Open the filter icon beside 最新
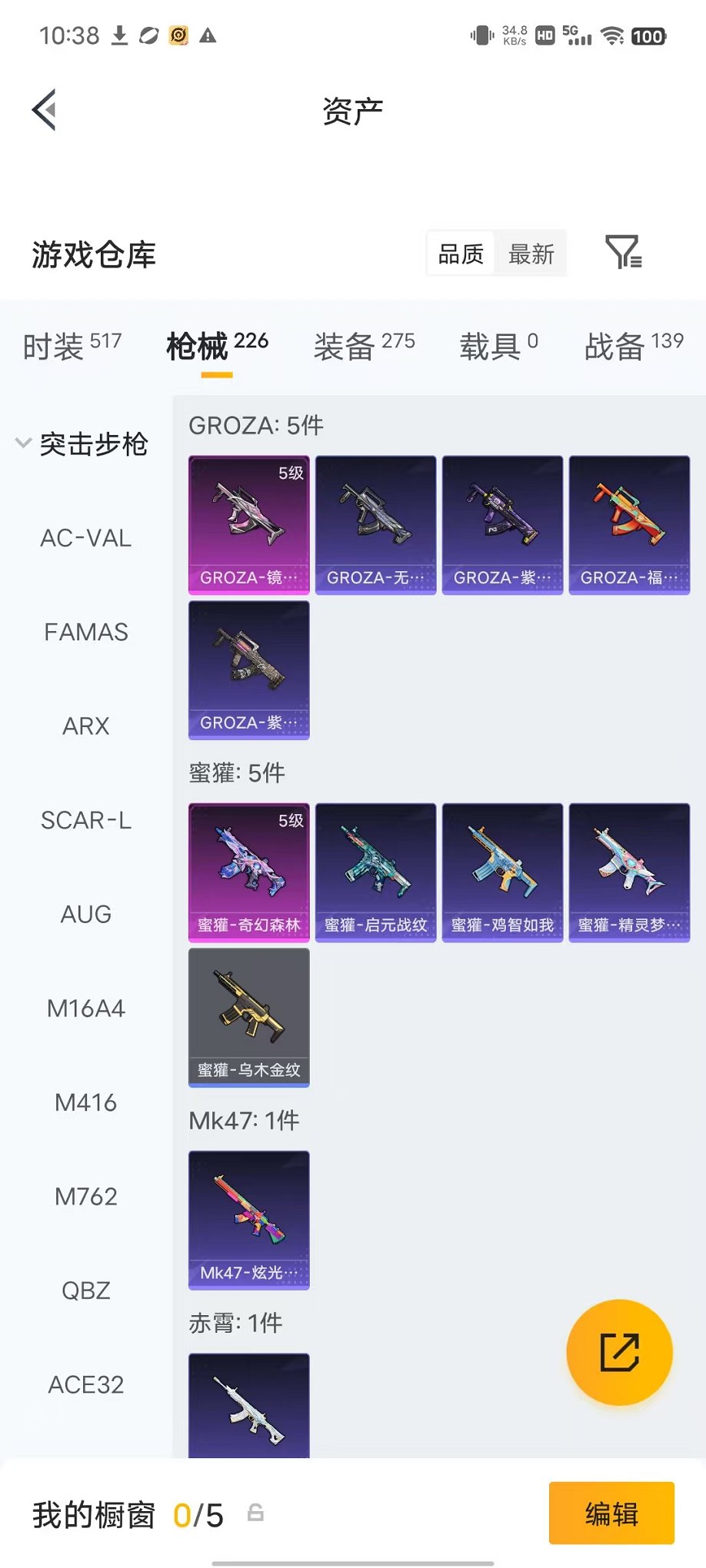The height and width of the screenshot is (1568, 706). pos(624,252)
